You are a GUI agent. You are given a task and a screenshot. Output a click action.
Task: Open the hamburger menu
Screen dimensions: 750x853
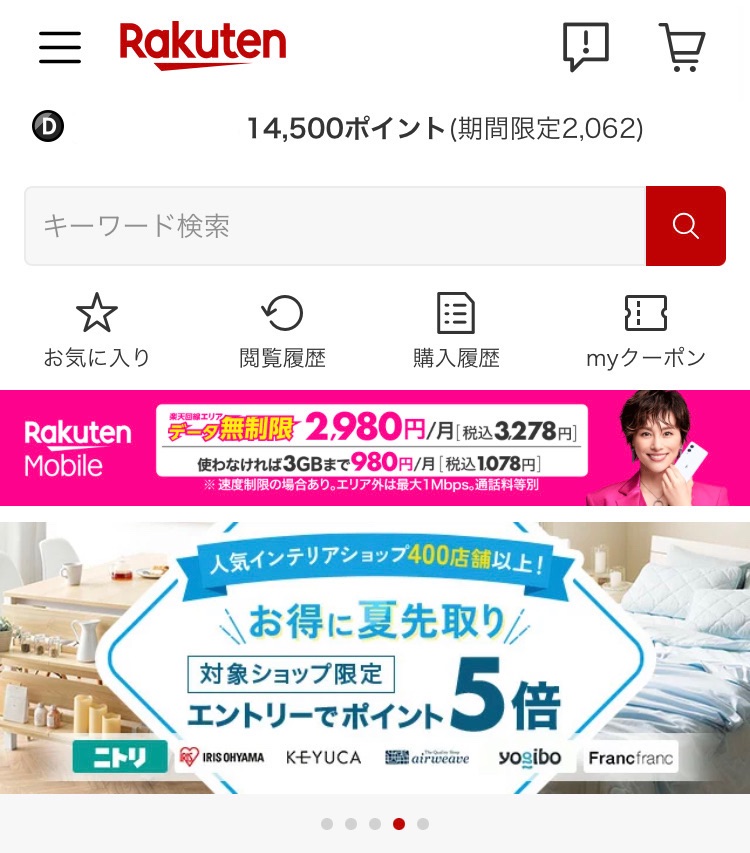coord(60,47)
